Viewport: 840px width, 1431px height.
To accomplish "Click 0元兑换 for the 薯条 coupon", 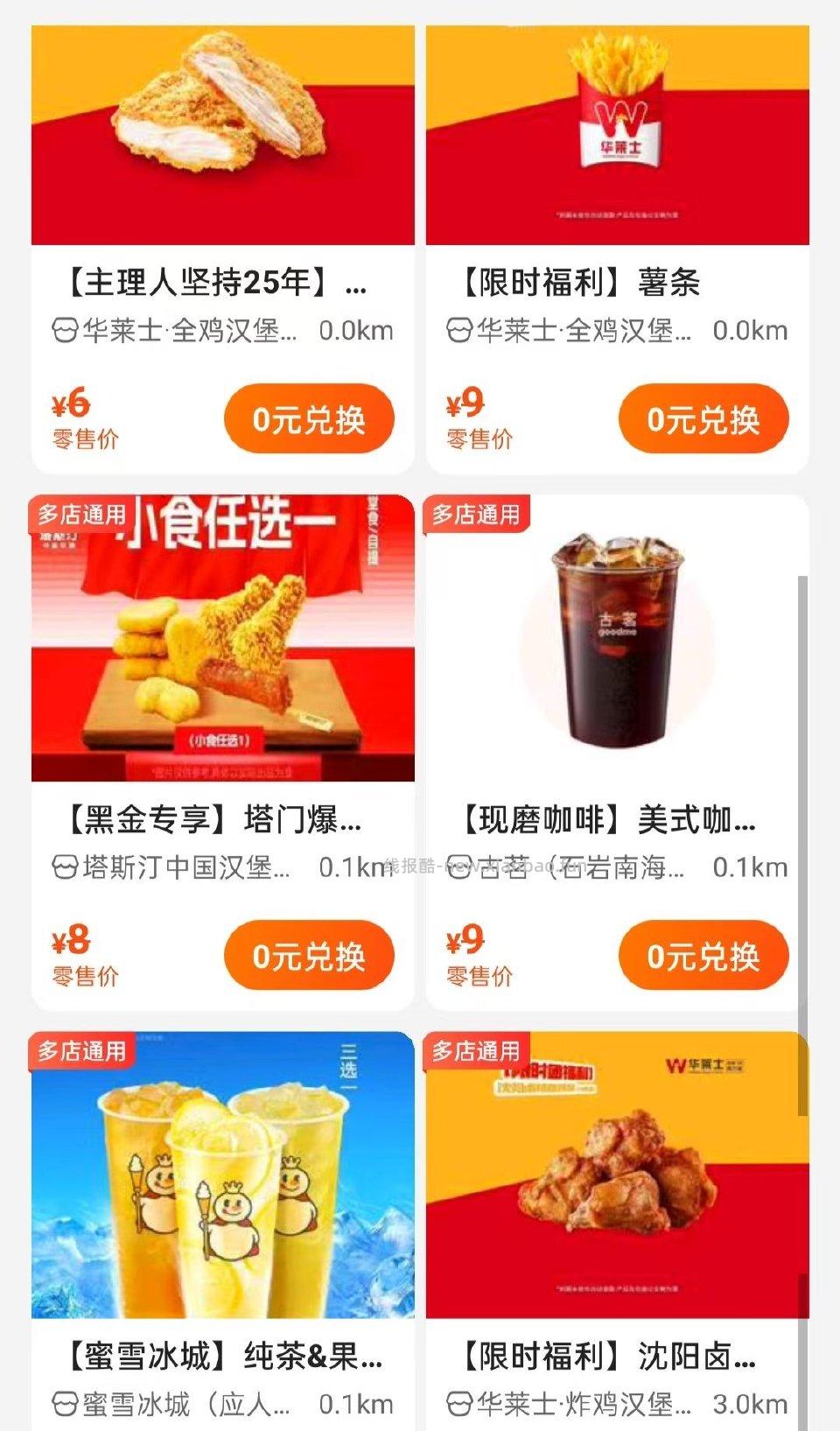I will tap(705, 417).
